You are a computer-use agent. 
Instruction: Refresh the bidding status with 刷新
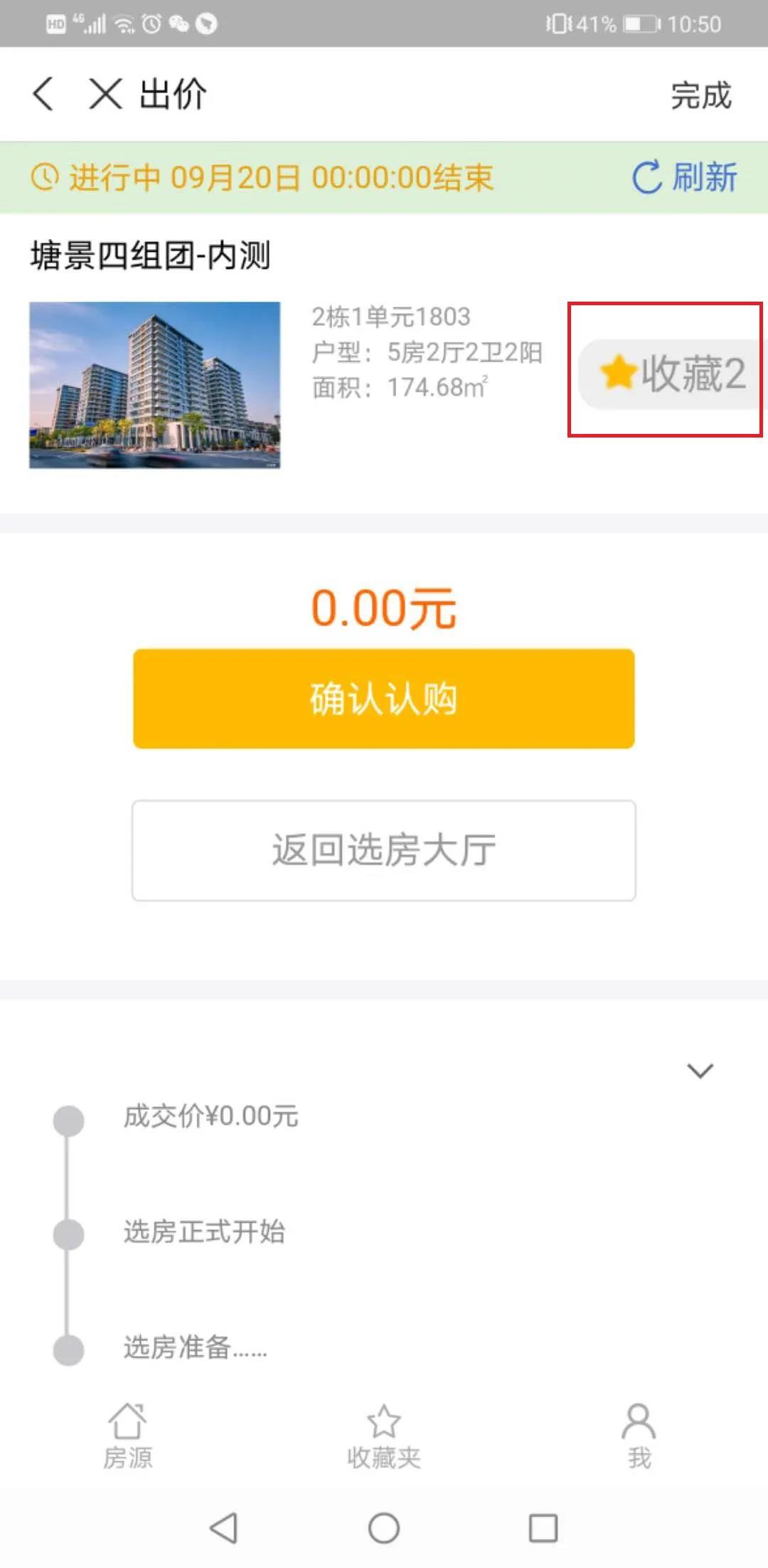click(685, 177)
